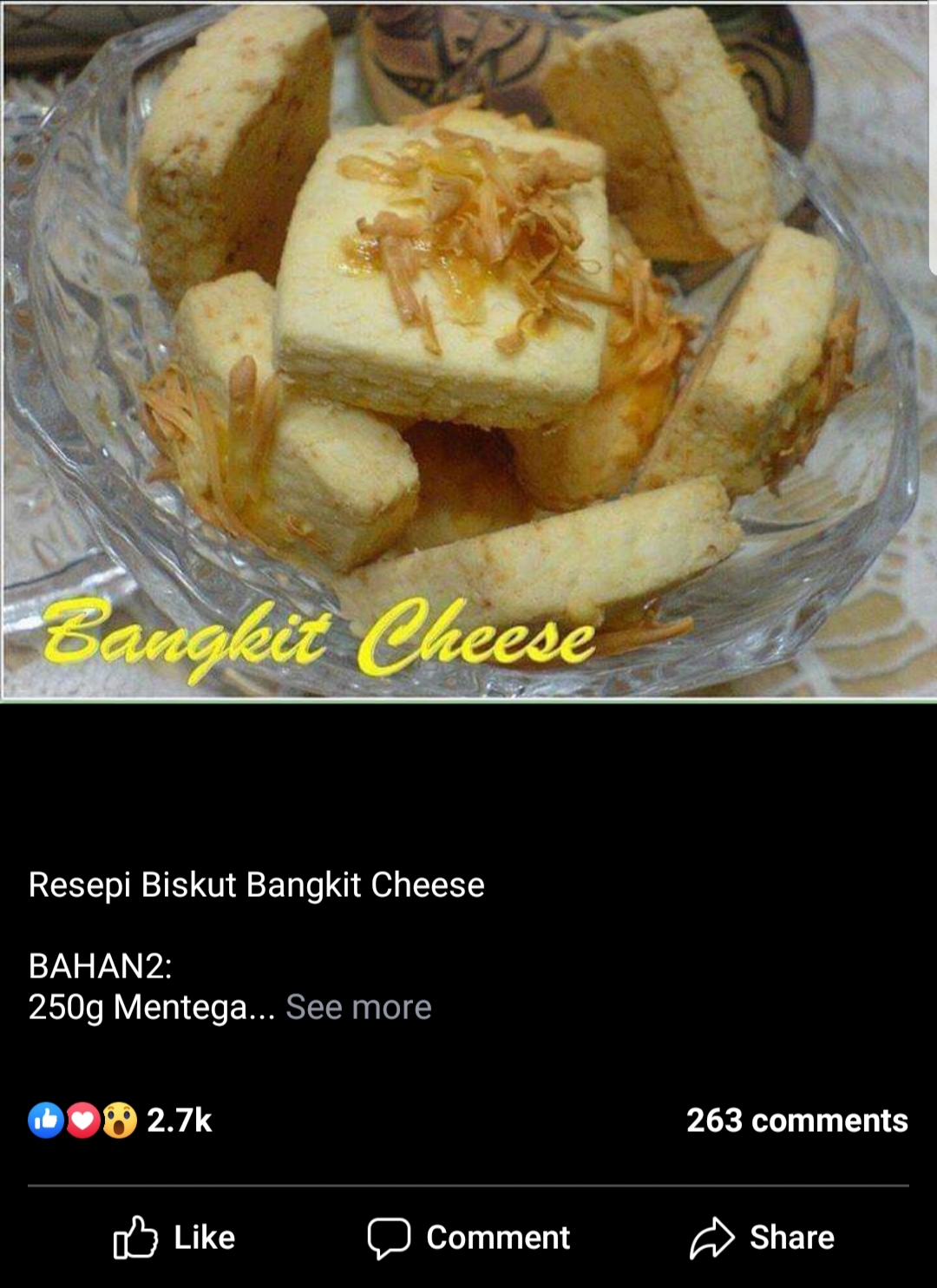Show who reacted to this post
Screen dimensions: 937x1288
point(120,1120)
